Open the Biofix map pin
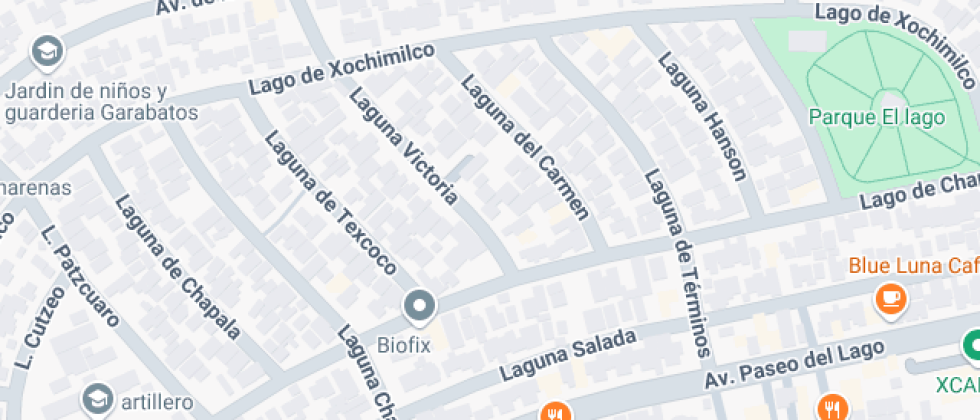The height and width of the screenshot is (420, 980). pos(419,308)
